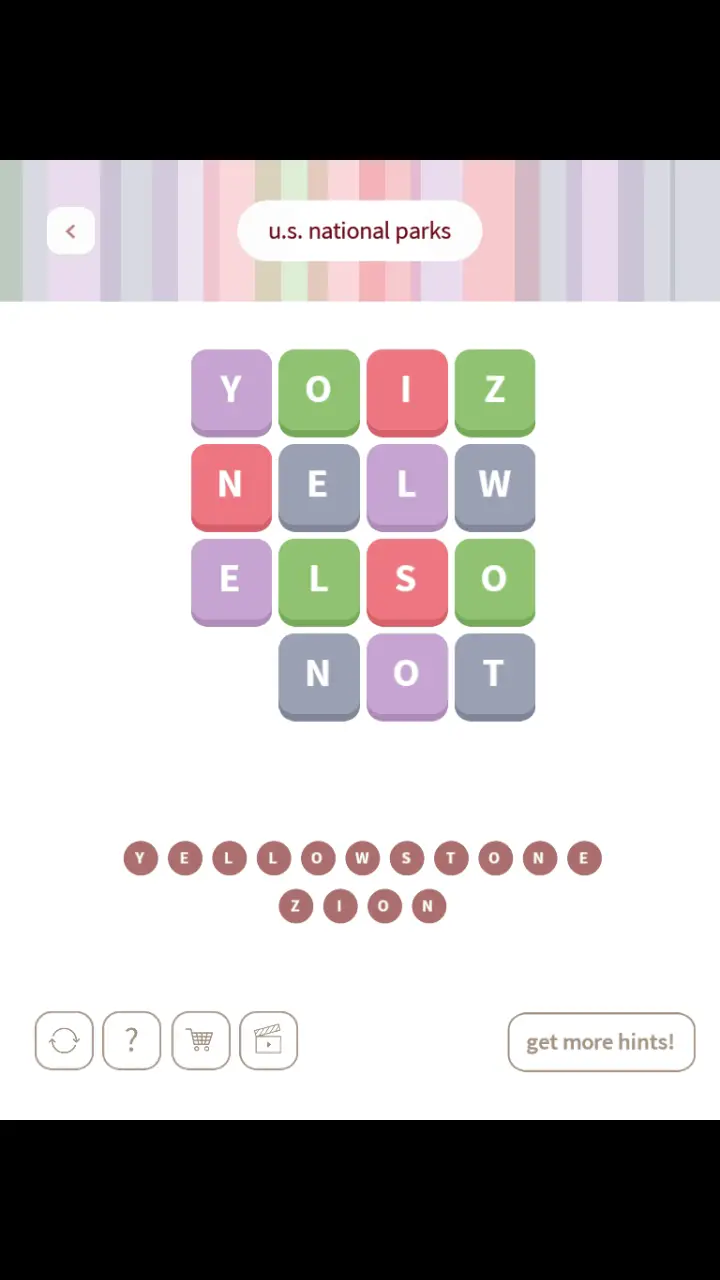The width and height of the screenshot is (720, 1280).
Task: Tap the shuffle letters icon
Action: (64, 1041)
